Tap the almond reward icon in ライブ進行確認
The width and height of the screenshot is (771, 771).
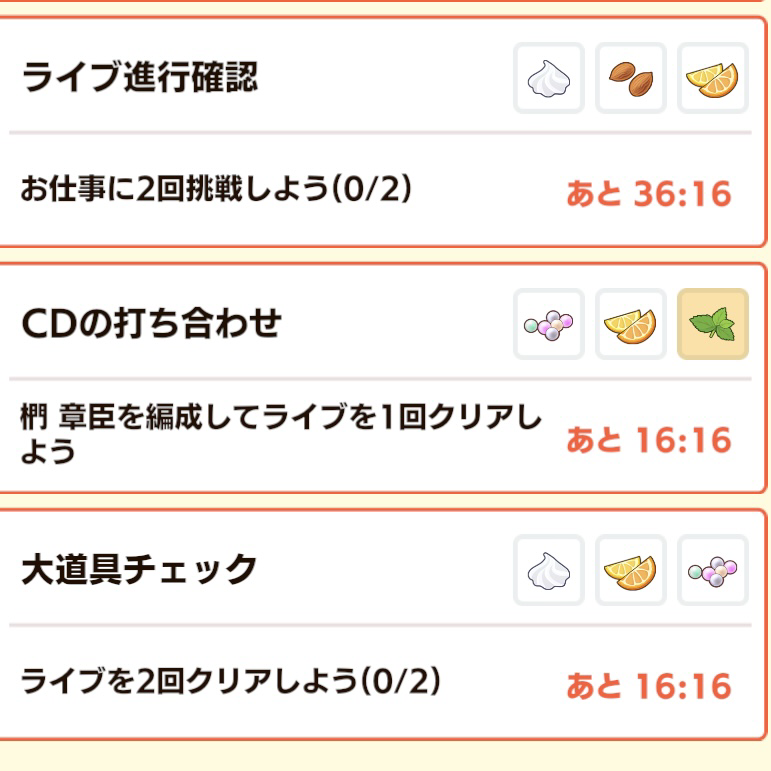click(x=631, y=78)
